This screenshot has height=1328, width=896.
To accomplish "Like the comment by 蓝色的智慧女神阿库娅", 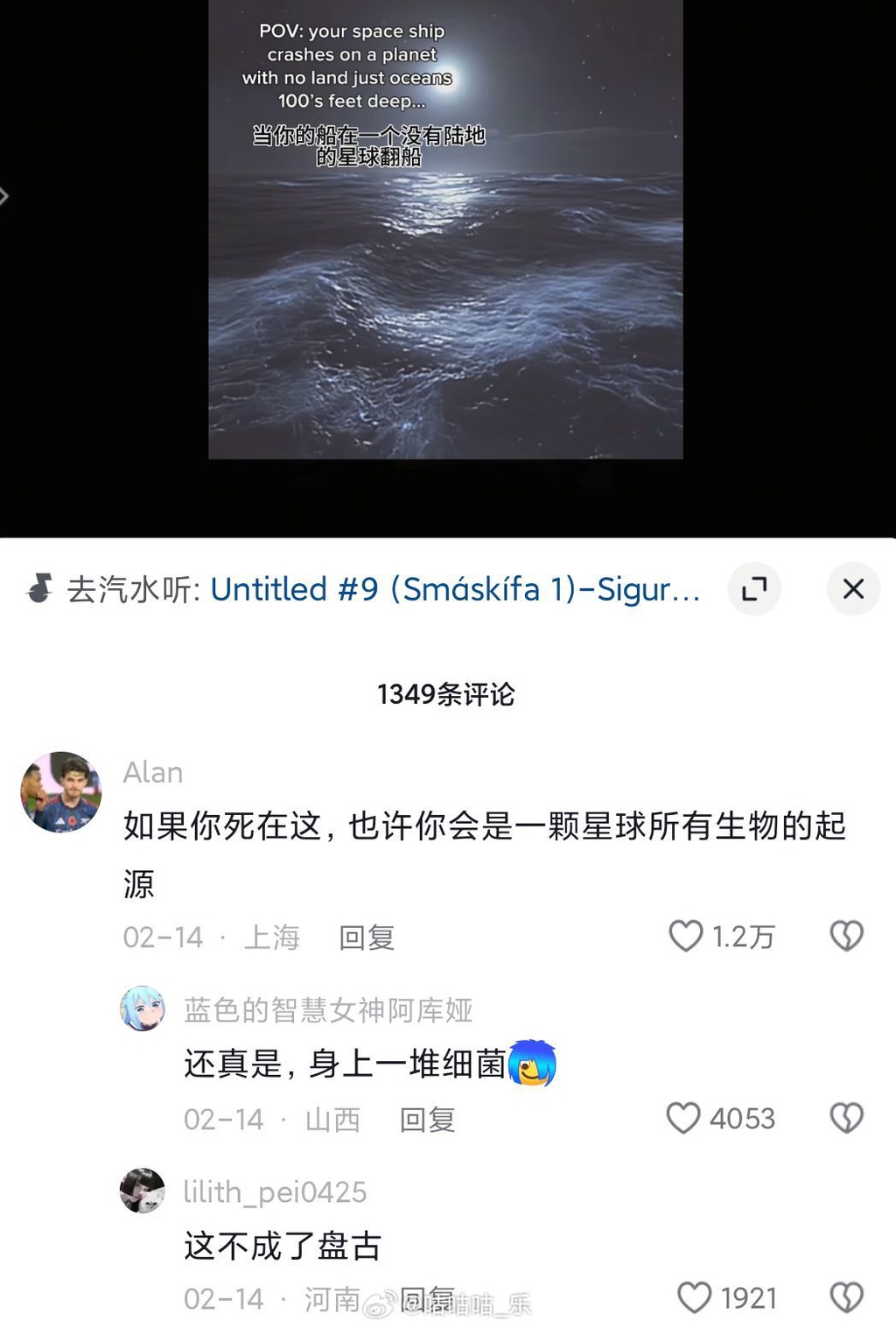I will (683, 1118).
